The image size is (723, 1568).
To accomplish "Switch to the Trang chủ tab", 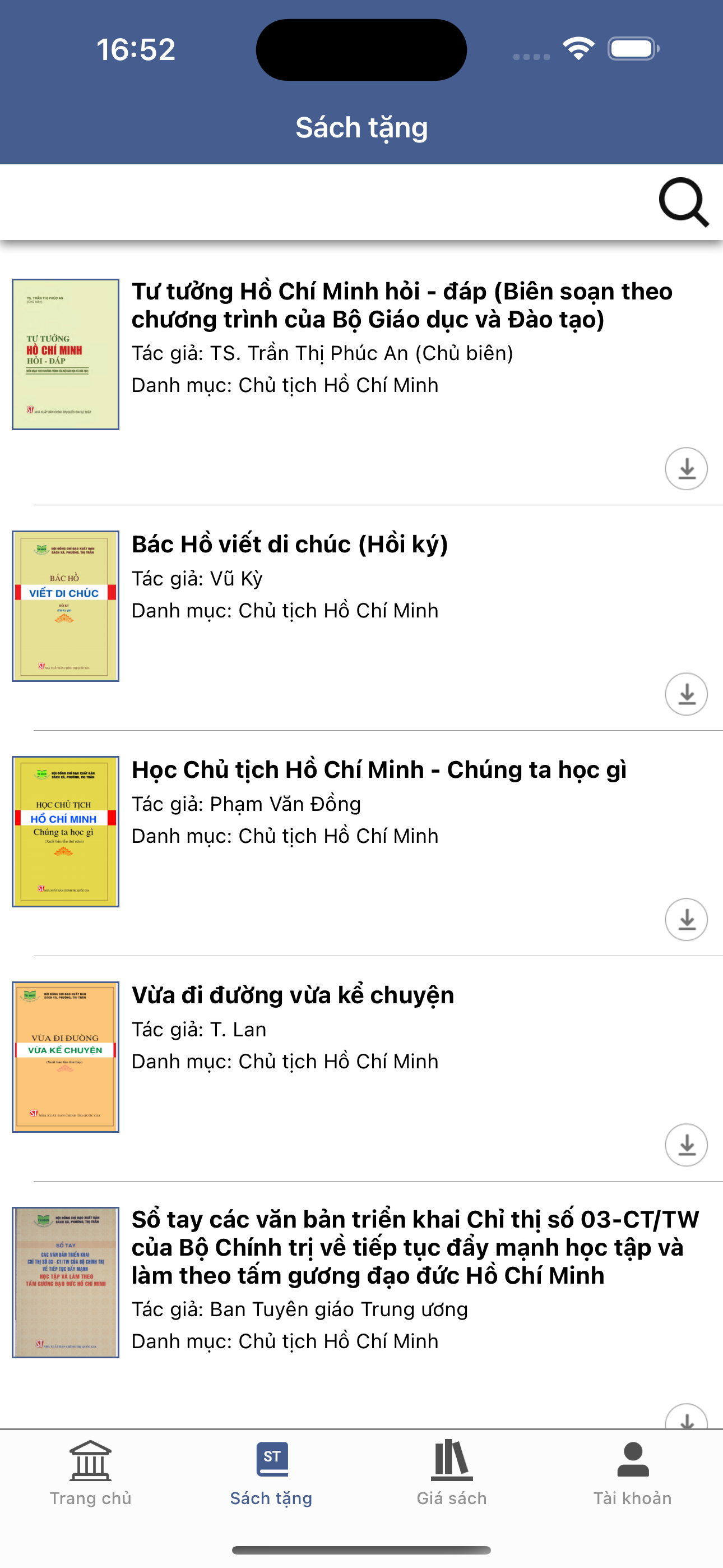I will click(91, 1479).
